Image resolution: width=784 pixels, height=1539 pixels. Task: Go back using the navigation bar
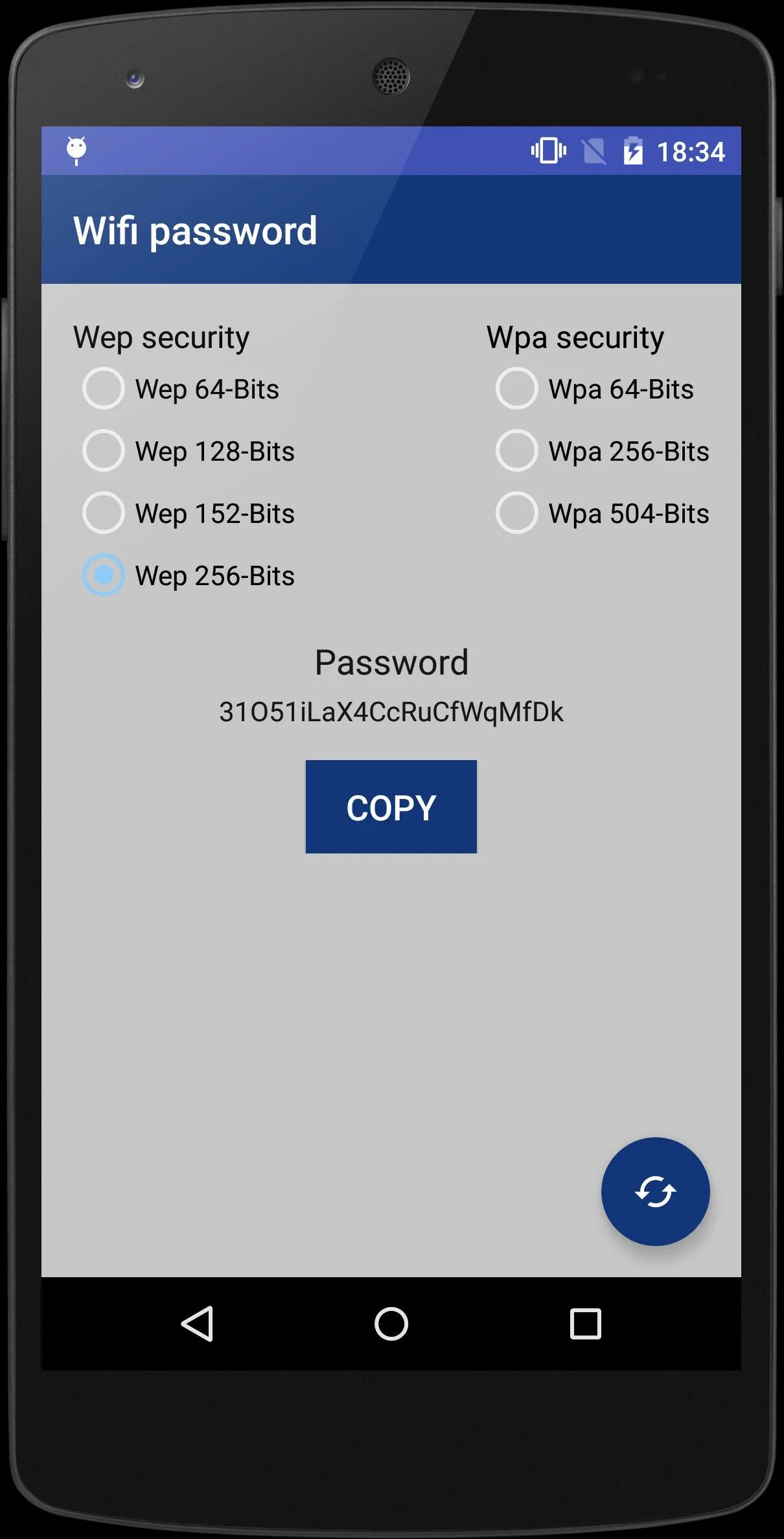point(197,1323)
